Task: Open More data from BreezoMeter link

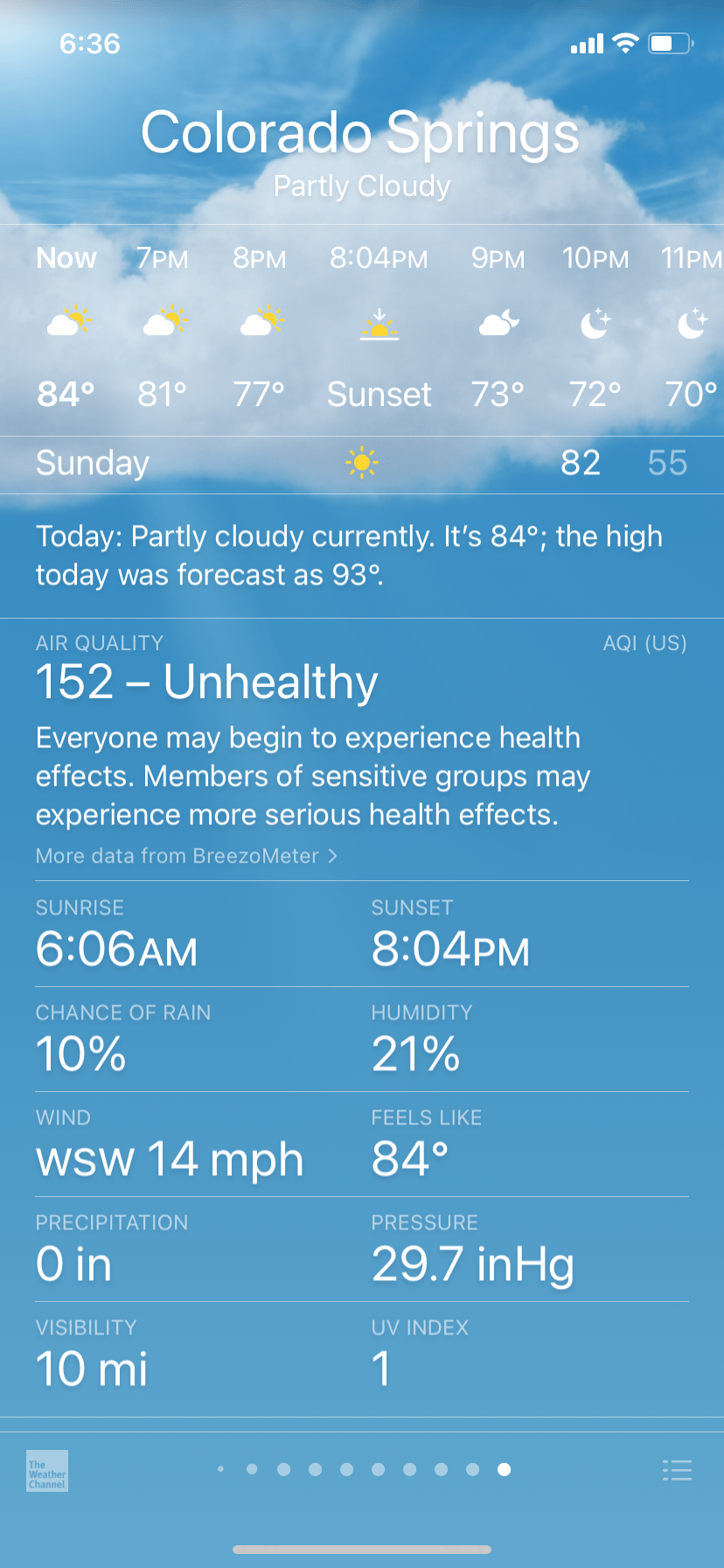Action: point(186,856)
